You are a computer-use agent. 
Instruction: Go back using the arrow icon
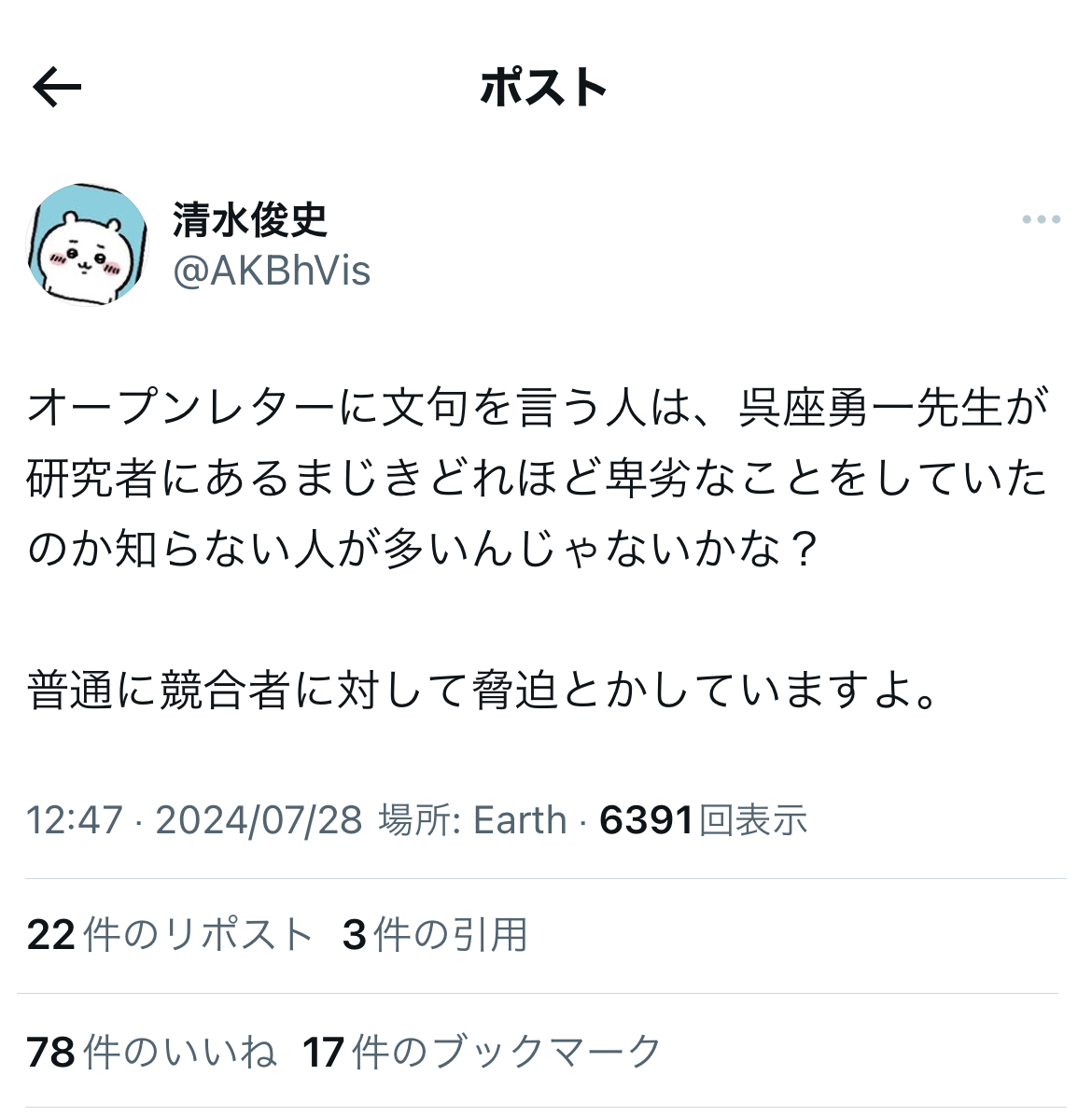coord(57,87)
